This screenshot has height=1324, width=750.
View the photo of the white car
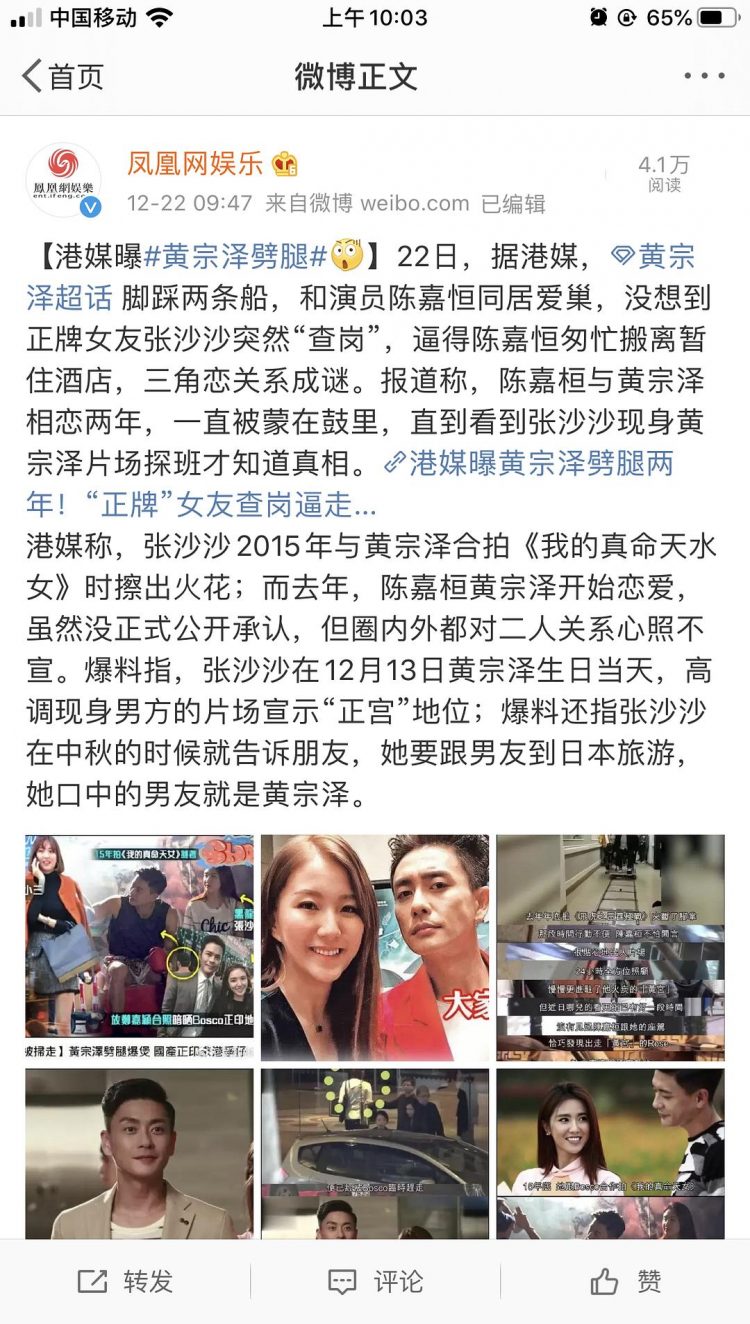(x=375, y=1154)
